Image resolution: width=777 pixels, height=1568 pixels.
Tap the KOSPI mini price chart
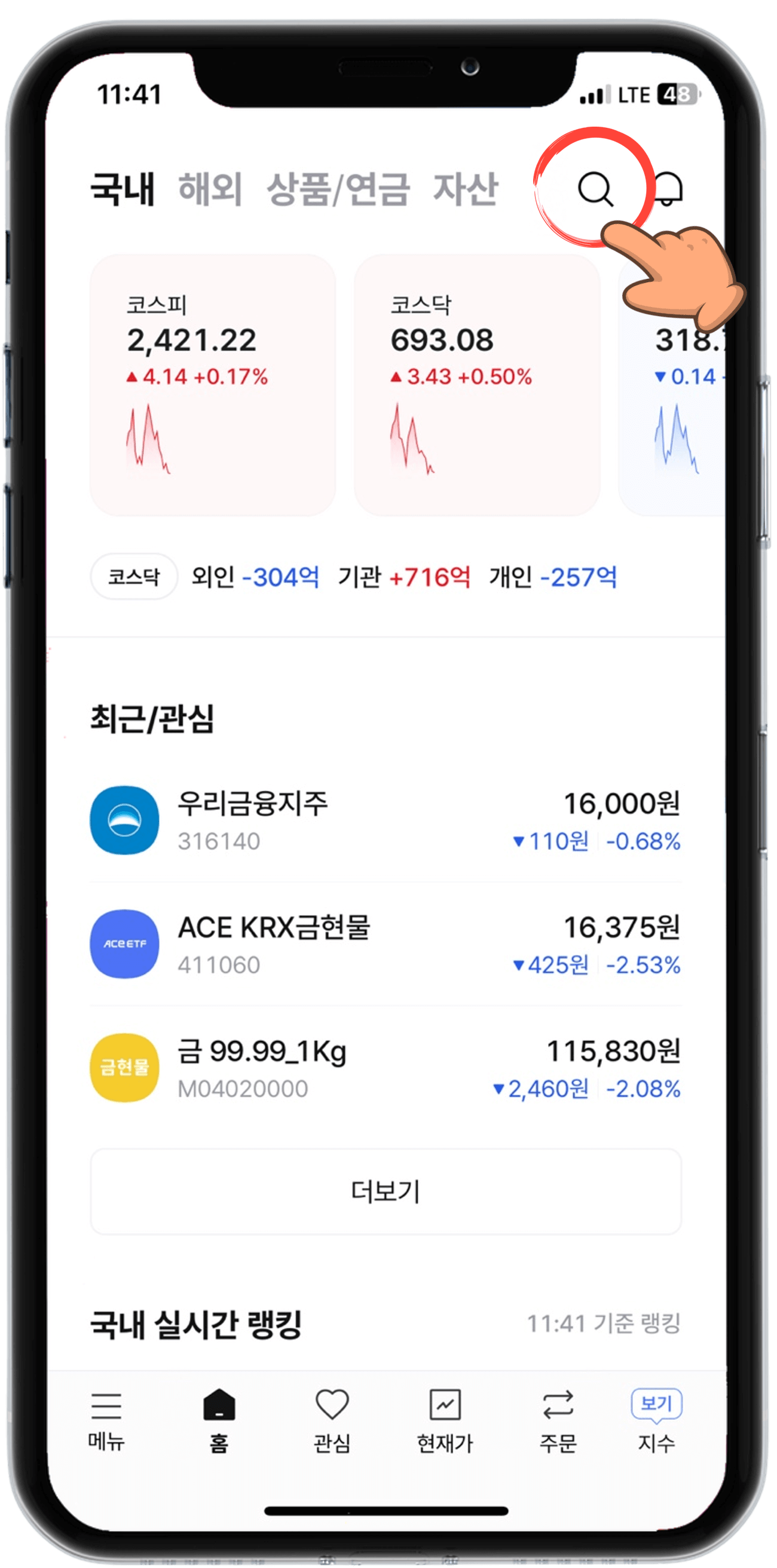pyautogui.click(x=148, y=440)
